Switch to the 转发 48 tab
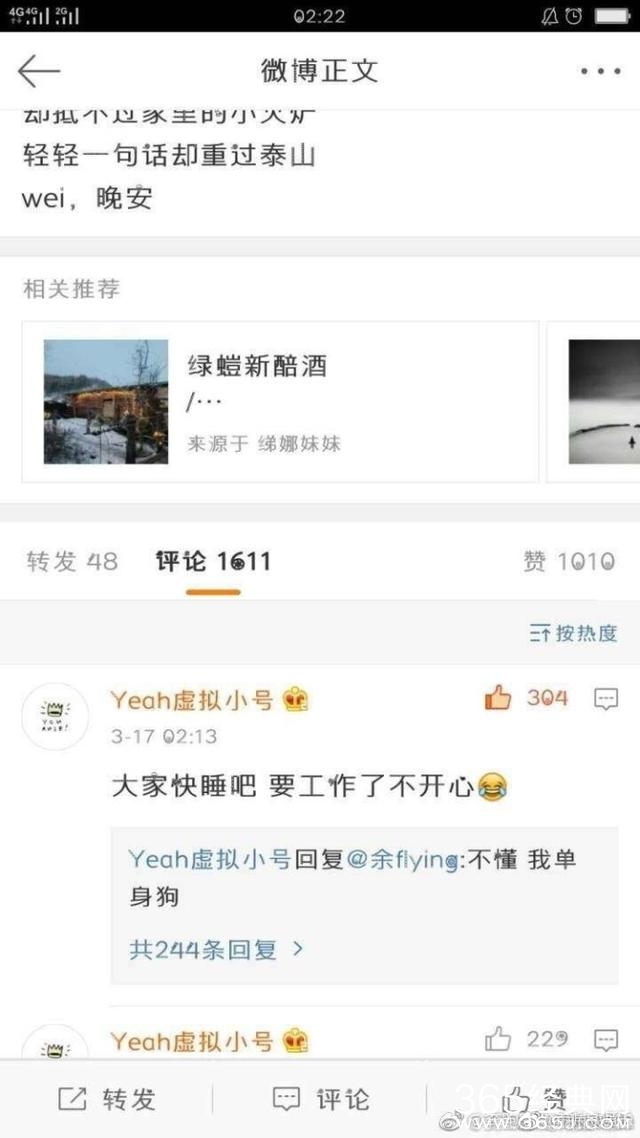This screenshot has height=1138, width=640. [72, 562]
